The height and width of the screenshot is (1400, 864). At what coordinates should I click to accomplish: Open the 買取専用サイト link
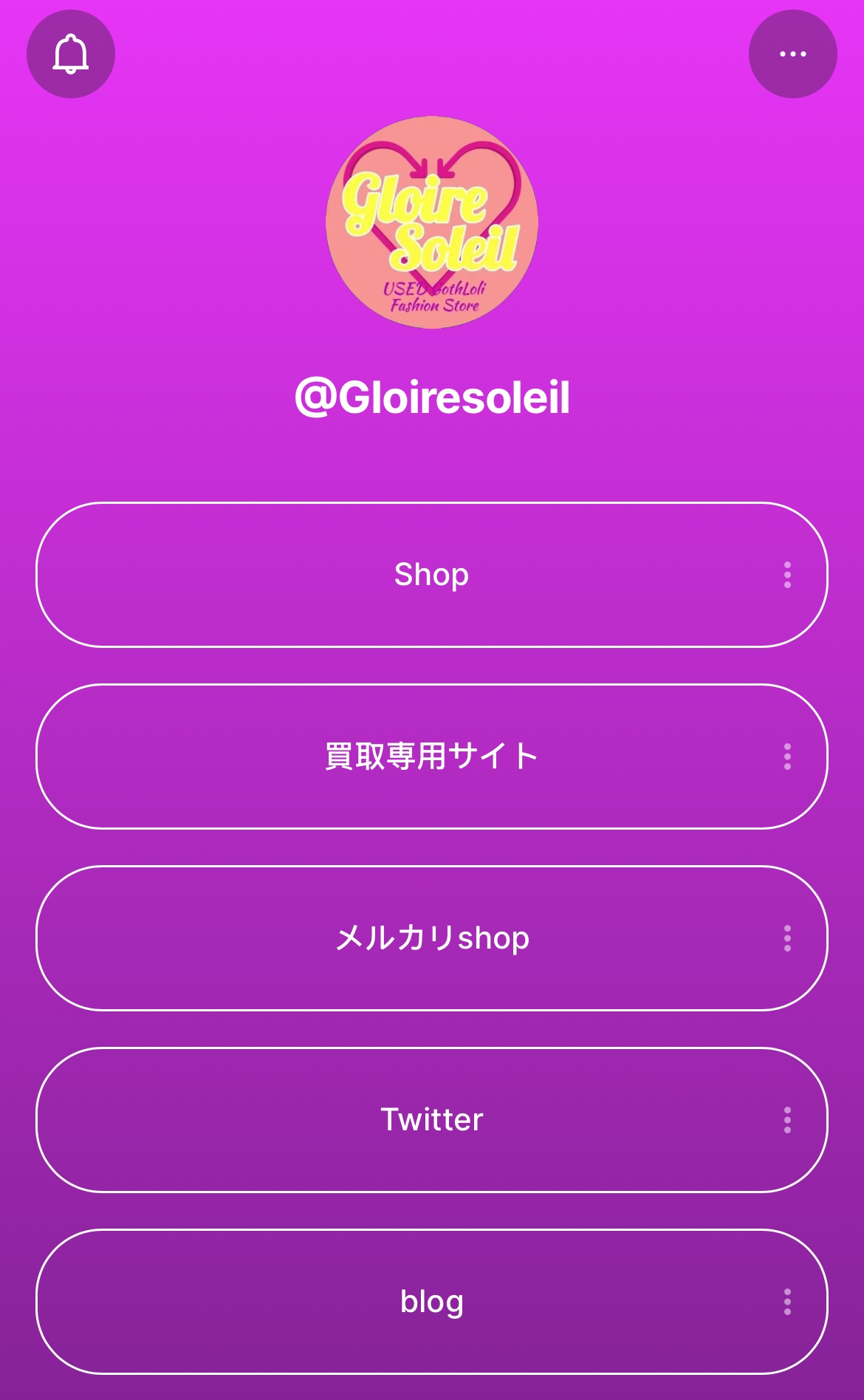pos(431,757)
